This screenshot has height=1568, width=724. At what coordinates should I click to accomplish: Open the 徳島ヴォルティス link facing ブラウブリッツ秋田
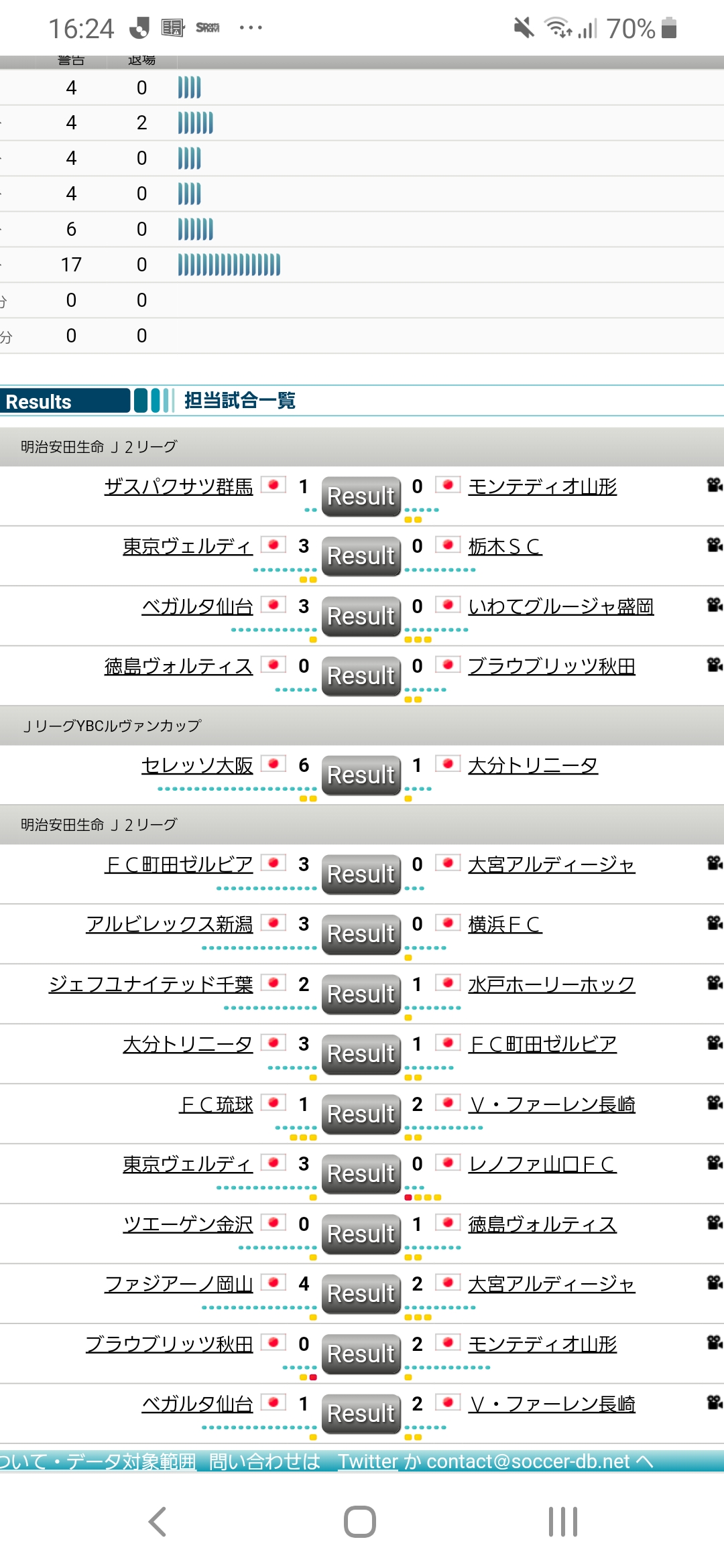(178, 666)
